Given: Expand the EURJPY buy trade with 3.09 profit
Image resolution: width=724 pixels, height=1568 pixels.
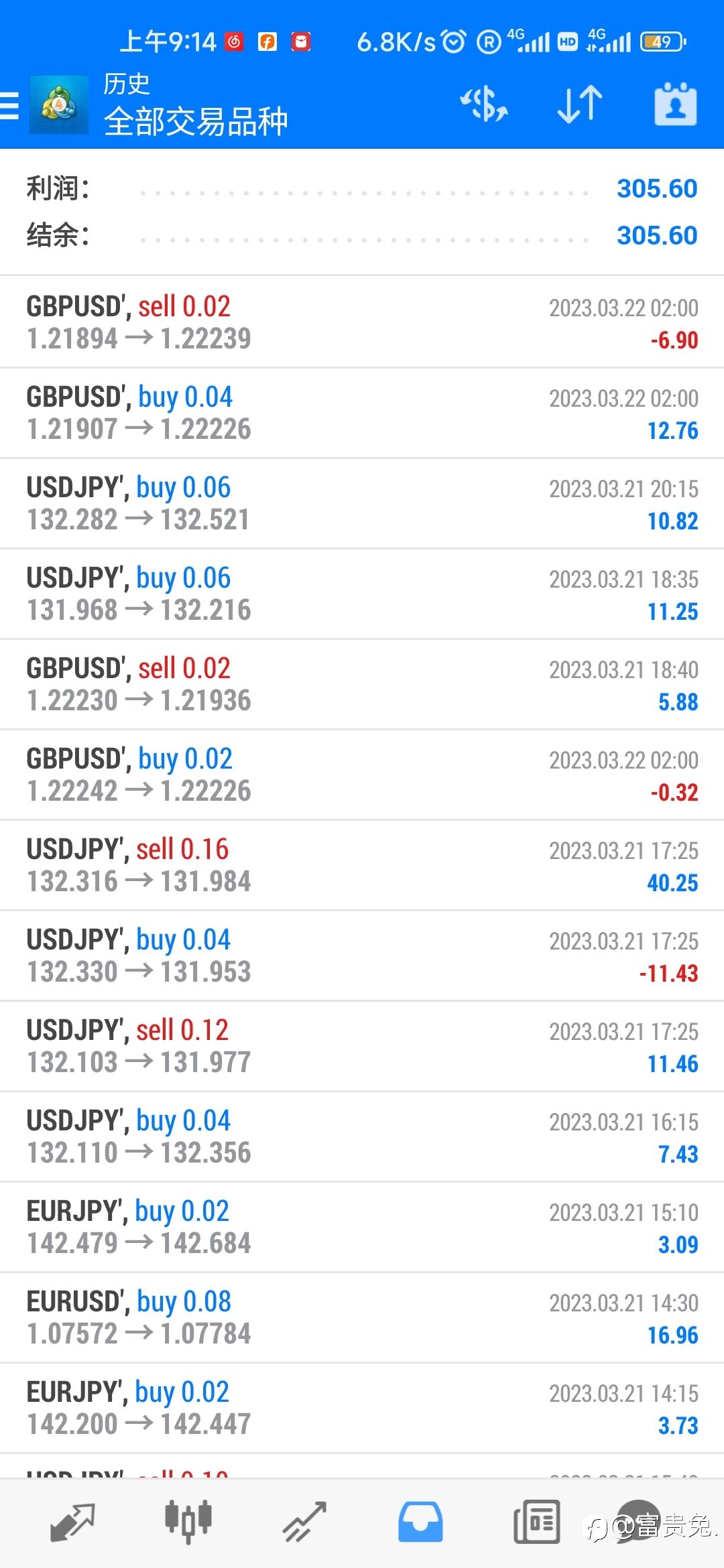Looking at the screenshot, I should (362, 1227).
